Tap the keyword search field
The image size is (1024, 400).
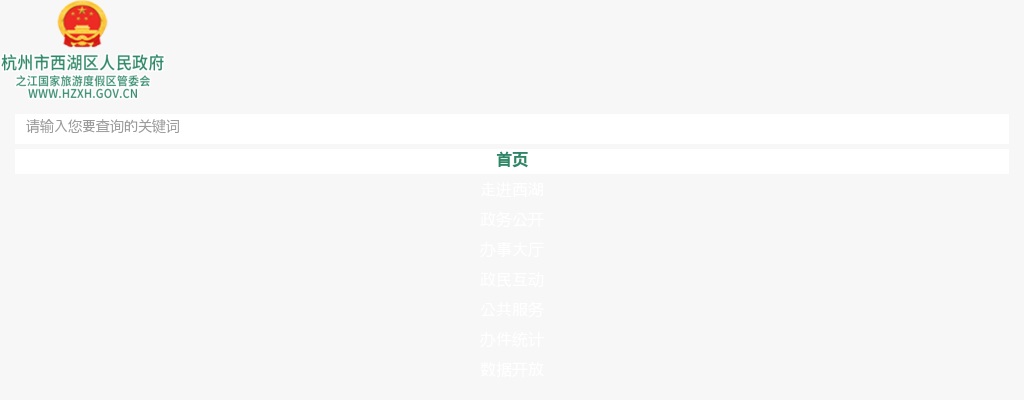[x=511, y=128]
